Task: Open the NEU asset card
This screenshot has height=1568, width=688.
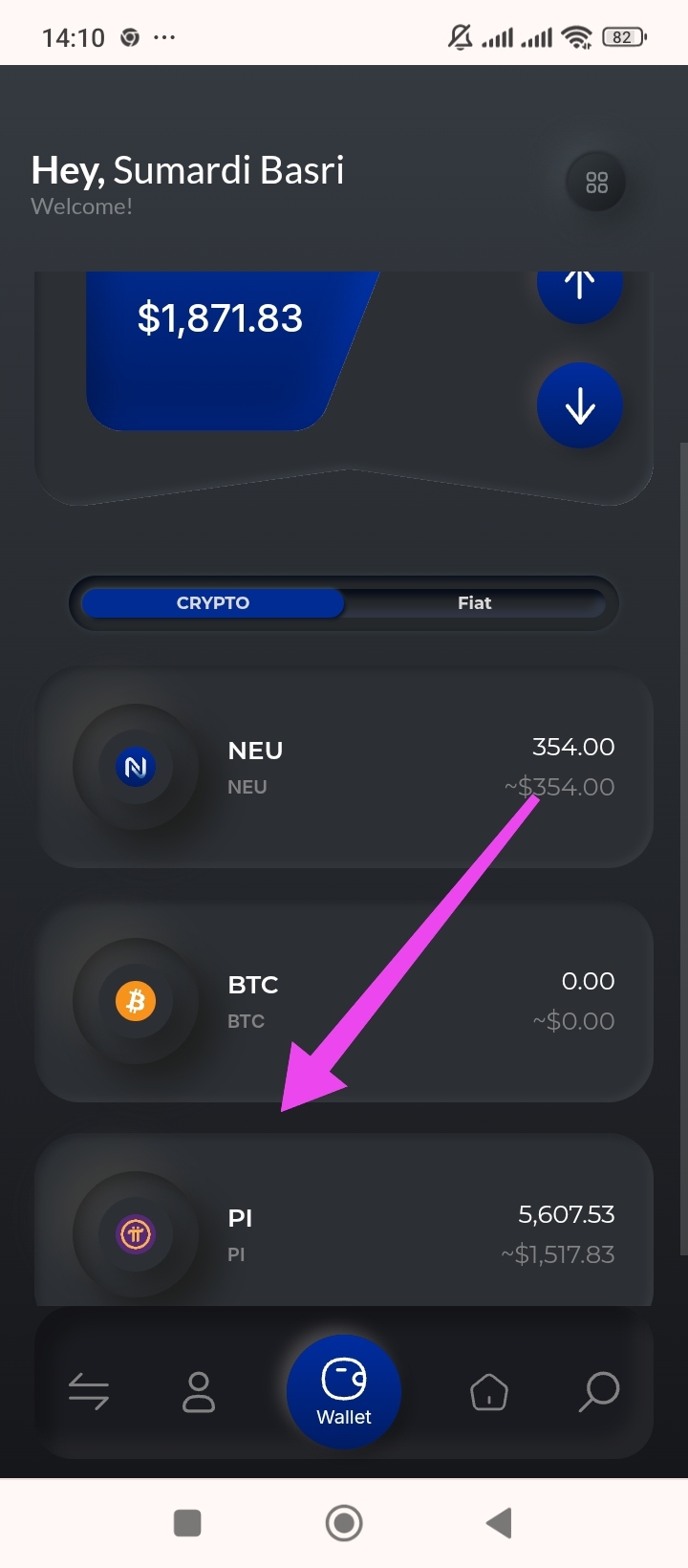Action: [344, 767]
